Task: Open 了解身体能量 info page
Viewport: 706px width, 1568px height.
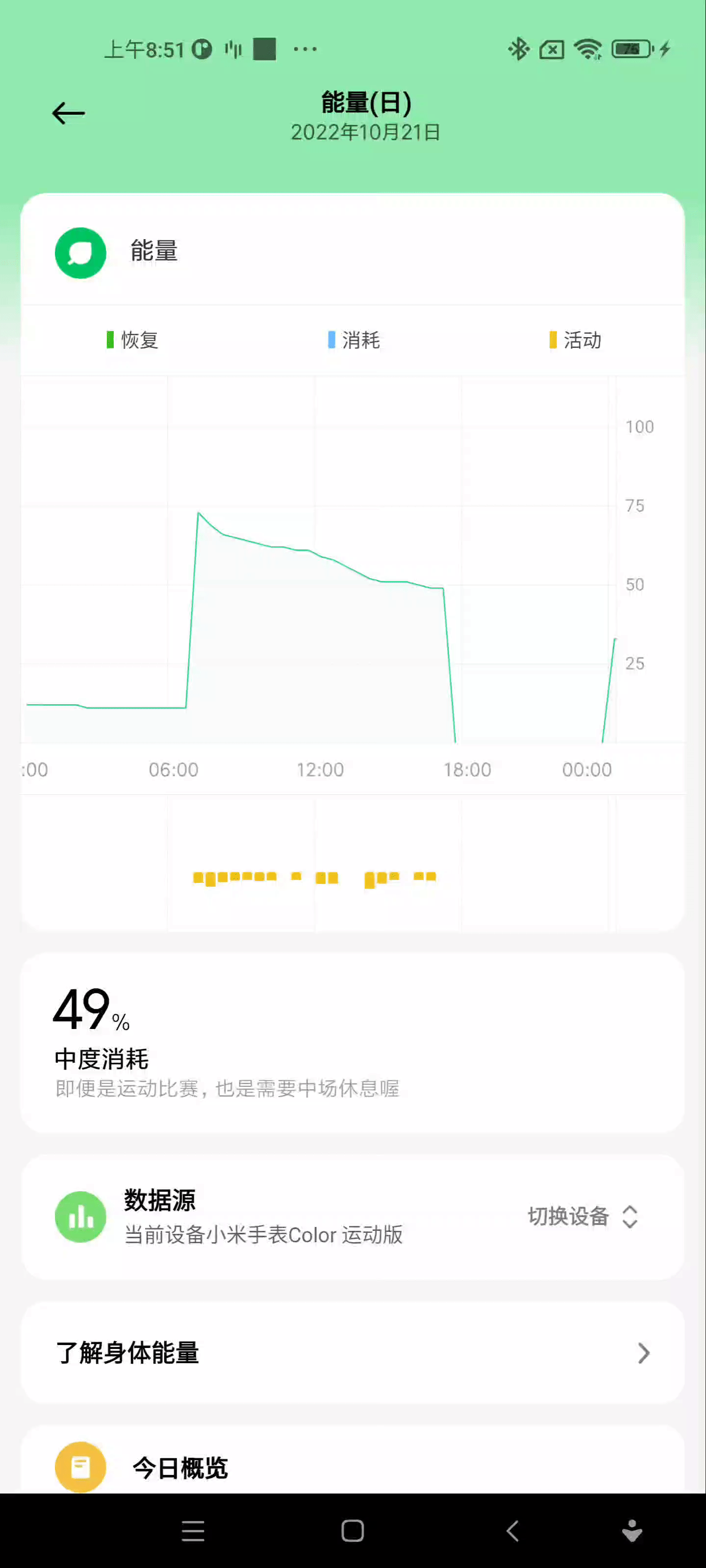Action: point(352,1353)
